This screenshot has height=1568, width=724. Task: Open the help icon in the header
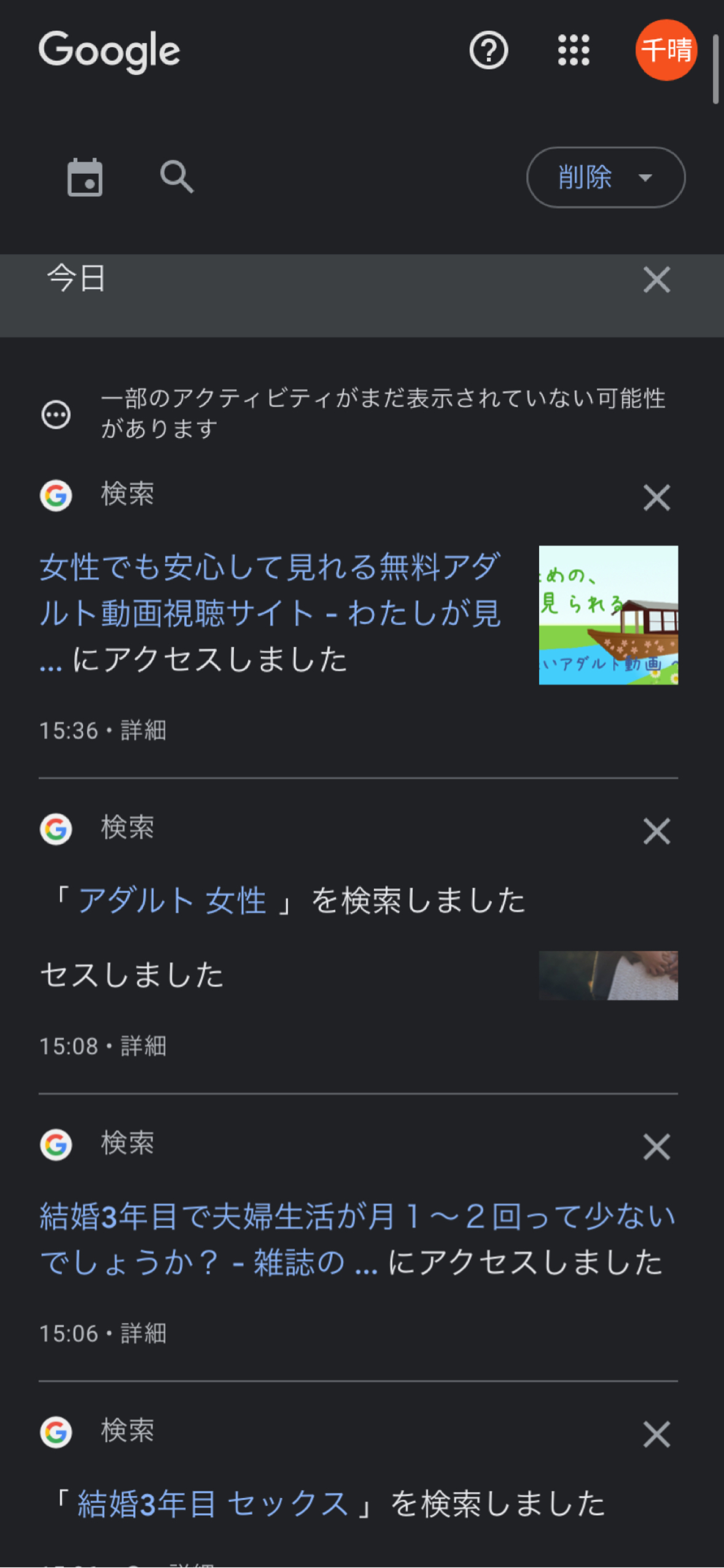click(488, 52)
